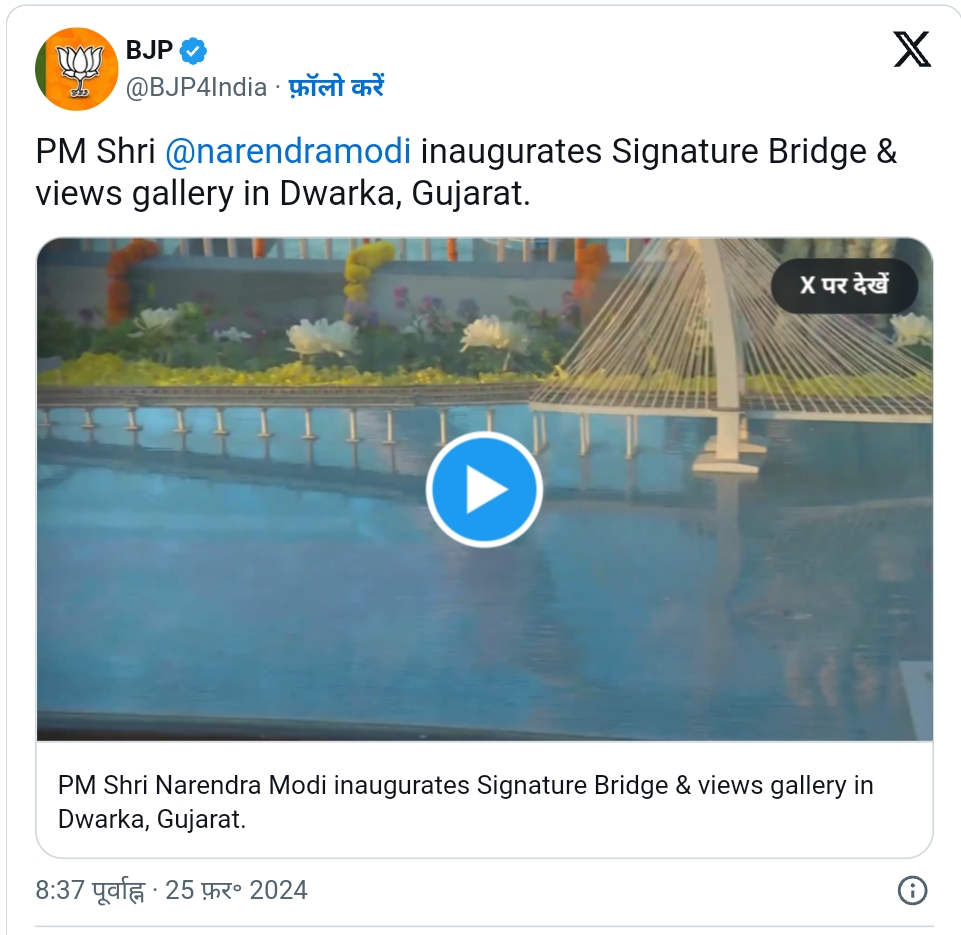Open the BJP profile avatar
The width and height of the screenshot is (961, 935).
point(76,69)
